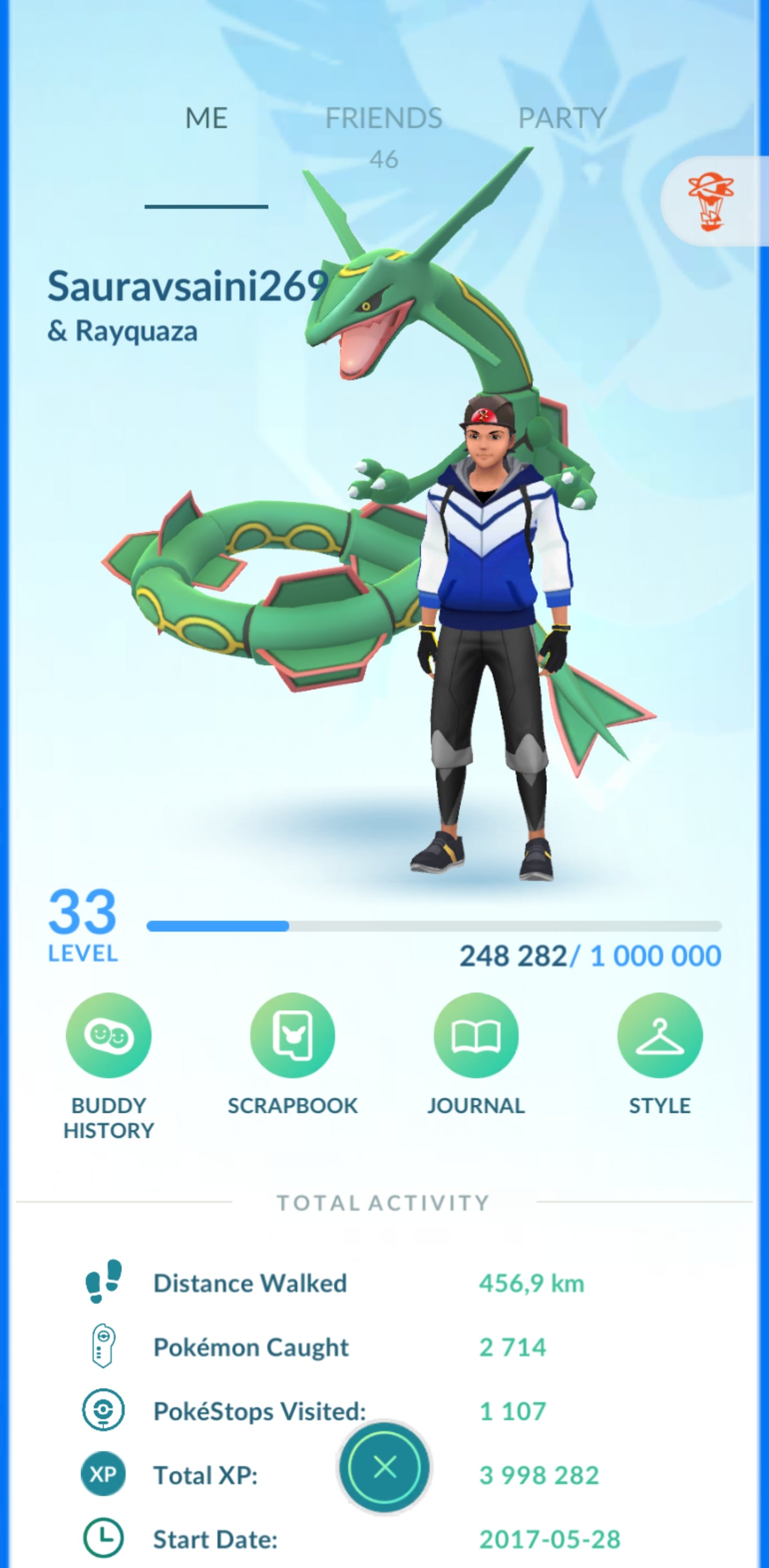Image resolution: width=769 pixels, height=1568 pixels.
Task: Select the Me tab
Action: click(206, 119)
